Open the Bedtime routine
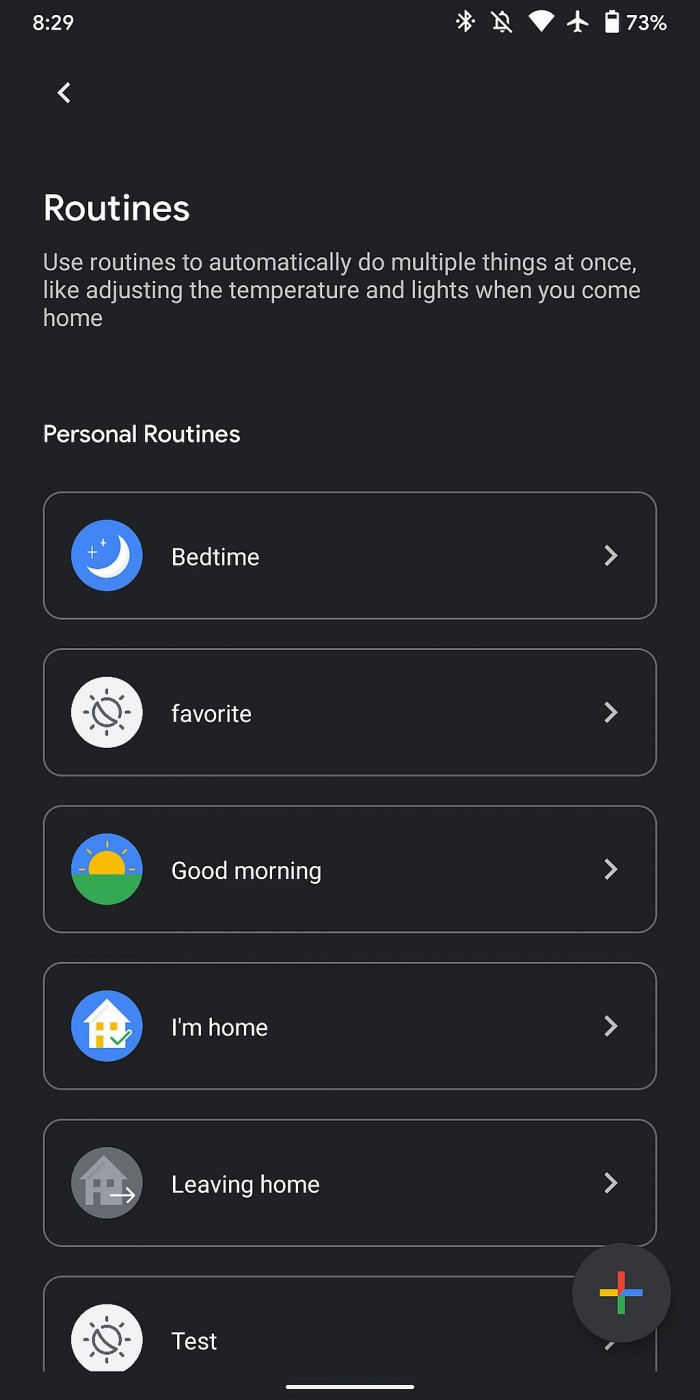This screenshot has height=1400, width=700. (349, 556)
